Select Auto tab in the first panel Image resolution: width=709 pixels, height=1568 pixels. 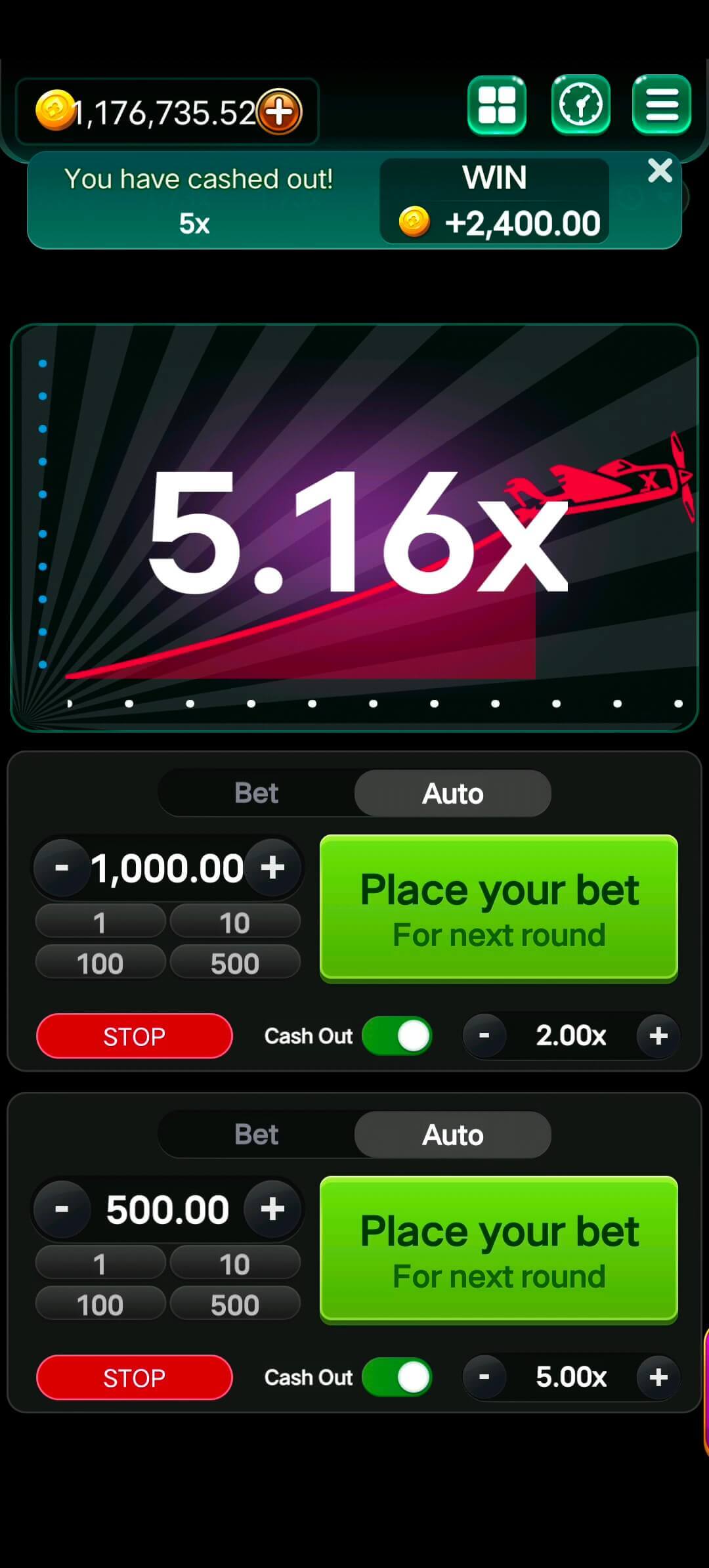click(452, 793)
